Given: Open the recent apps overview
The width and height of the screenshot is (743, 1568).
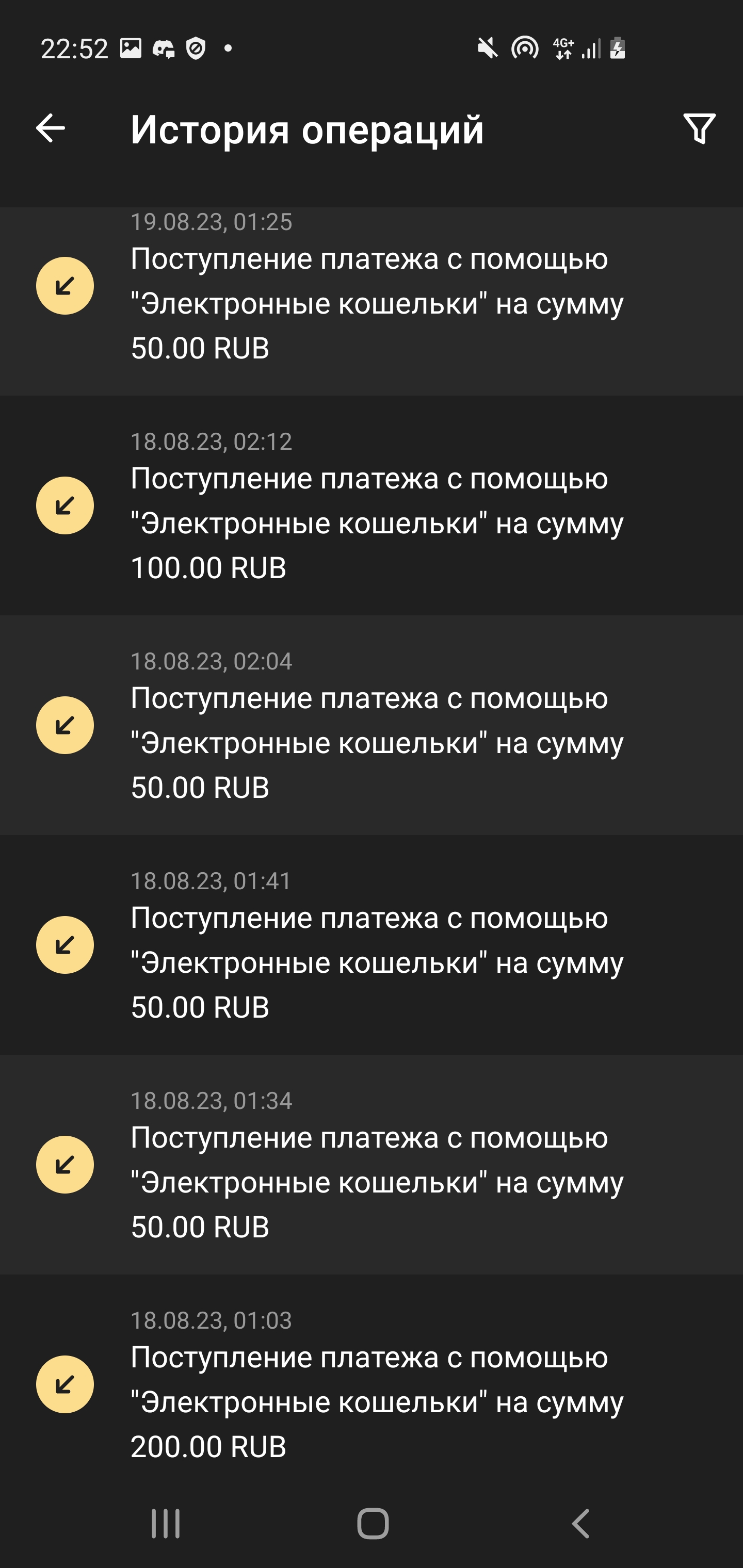Looking at the screenshot, I should (166, 1524).
